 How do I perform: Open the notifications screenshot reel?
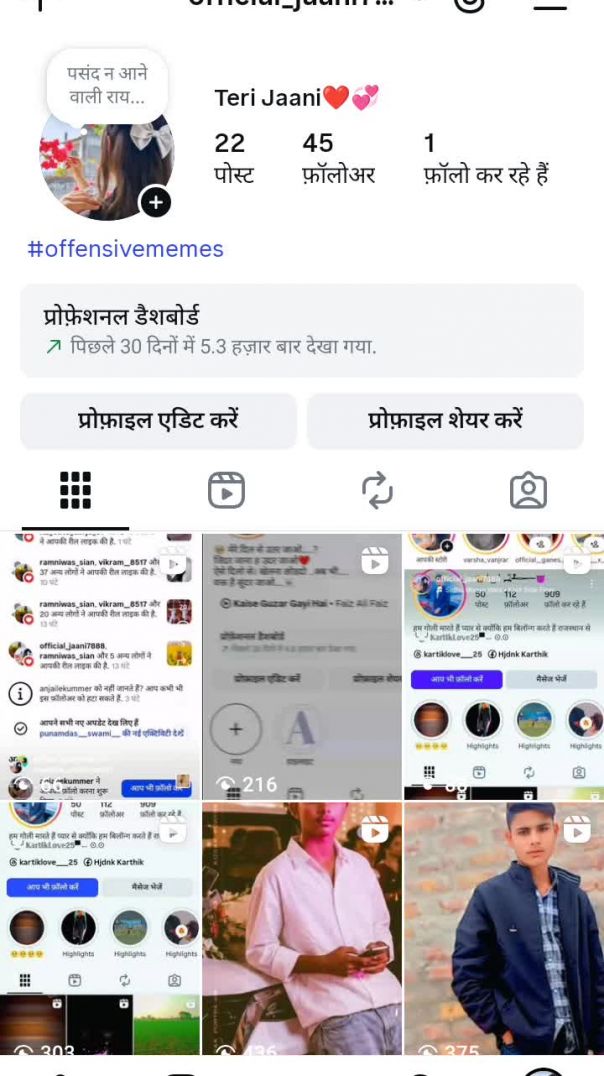tap(99, 665)
